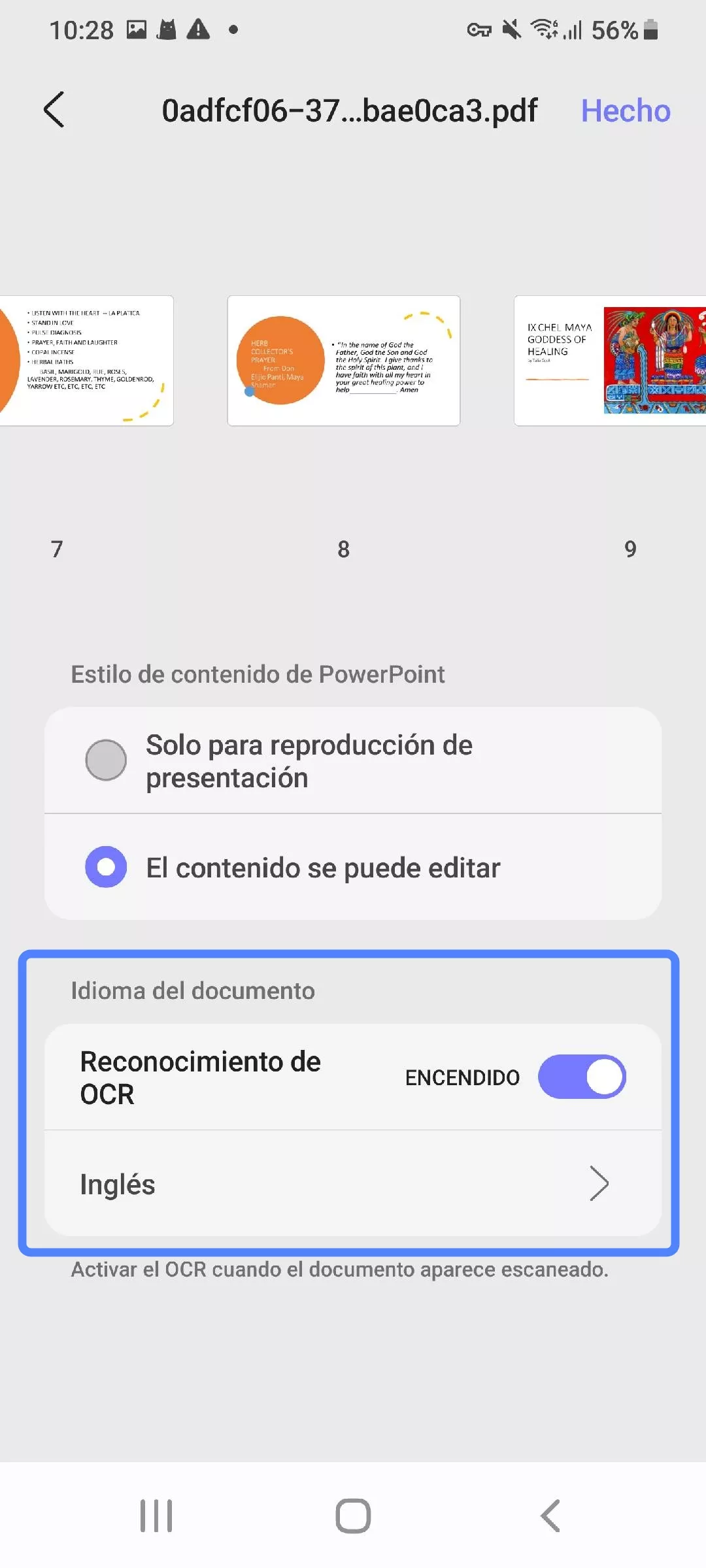Tap Hecho to finish the conversion setup
This screenshot has width=706, height=1568.
pos(625,110)
